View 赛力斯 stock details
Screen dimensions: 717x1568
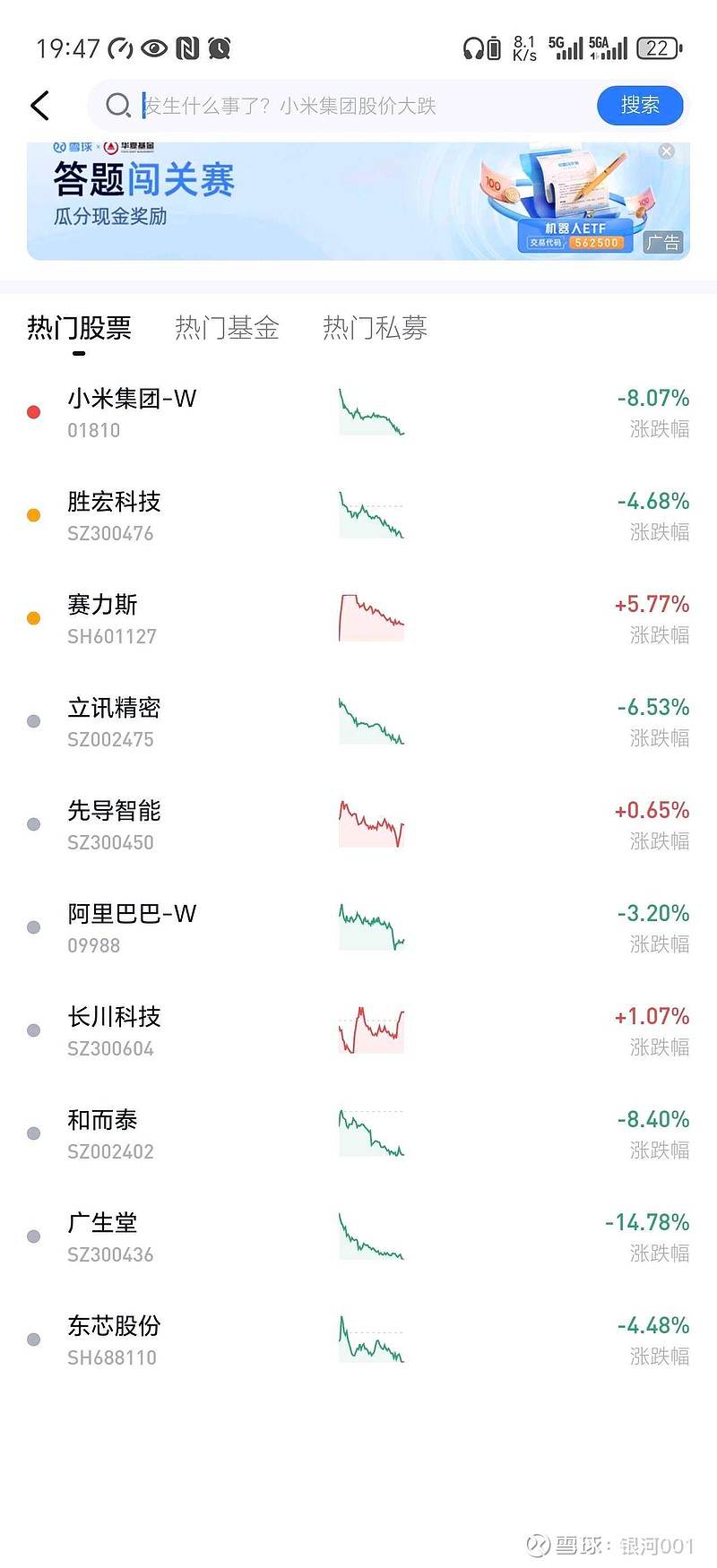(358, 619)
